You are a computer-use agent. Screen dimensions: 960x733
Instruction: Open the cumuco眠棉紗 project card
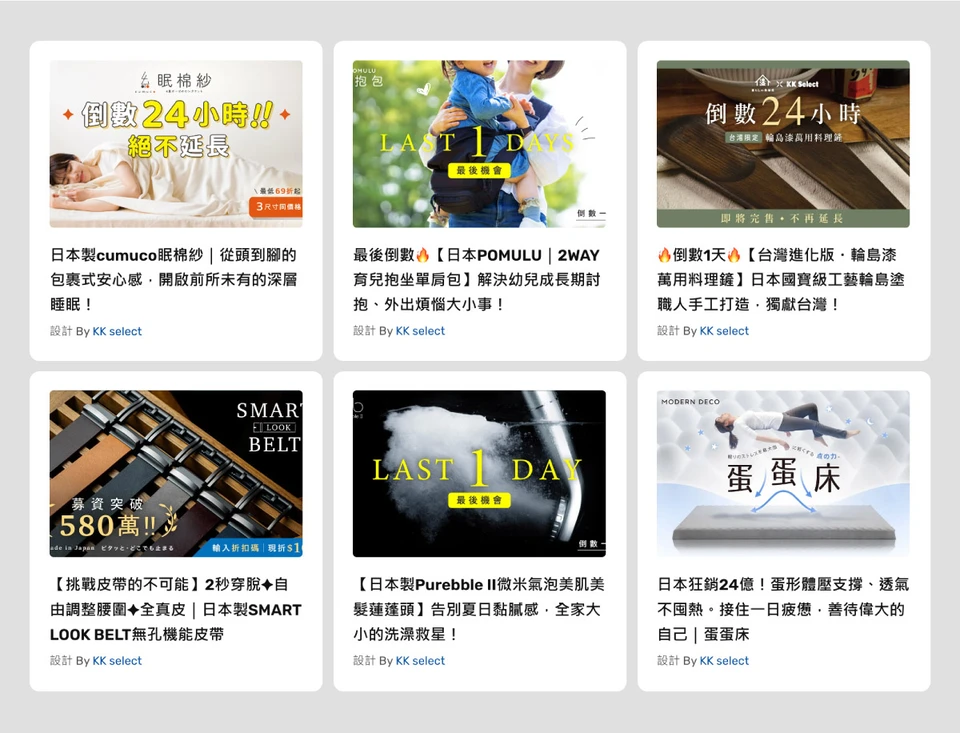pyautogui.click(x=176, y=145)
